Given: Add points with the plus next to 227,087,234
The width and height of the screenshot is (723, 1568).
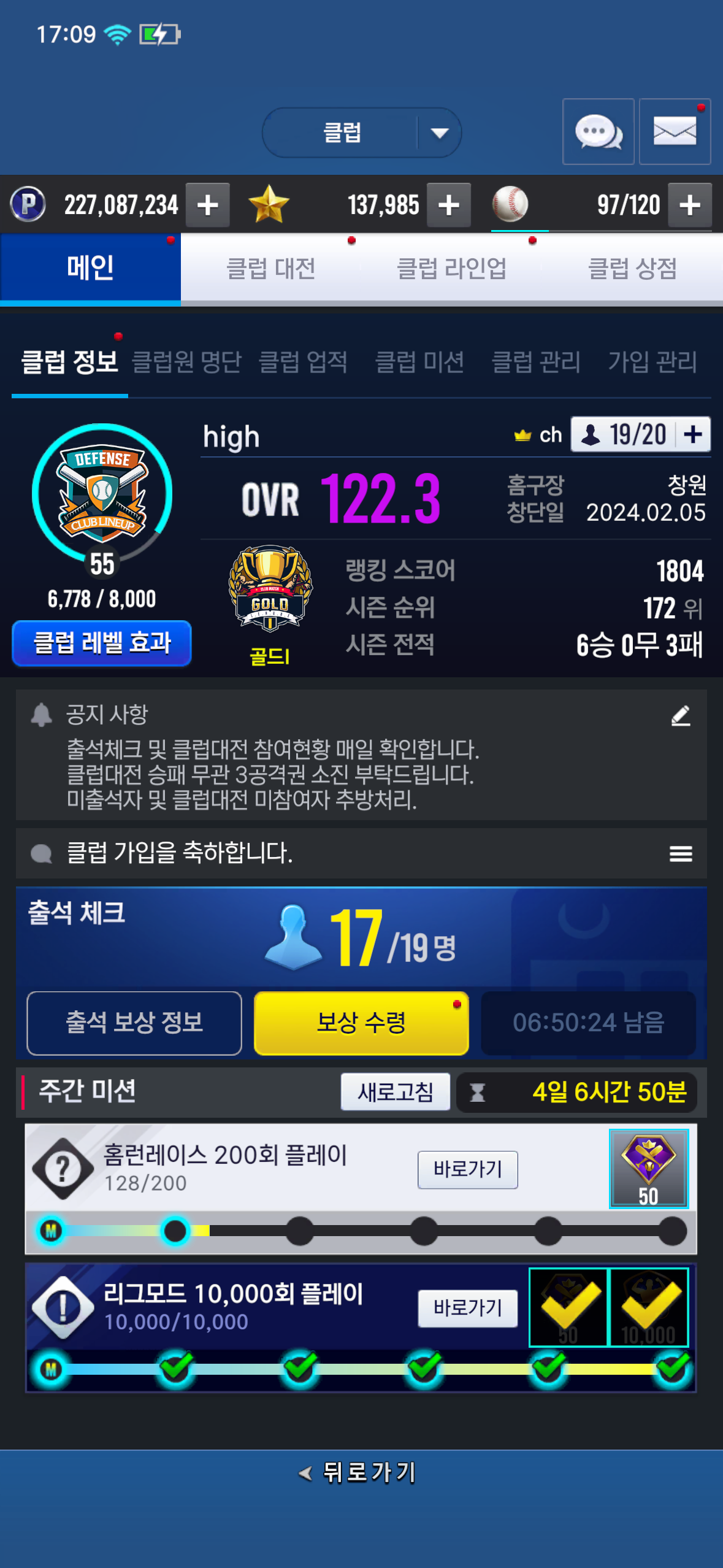Looking at the screenshot, I should (x=208, y=205).
